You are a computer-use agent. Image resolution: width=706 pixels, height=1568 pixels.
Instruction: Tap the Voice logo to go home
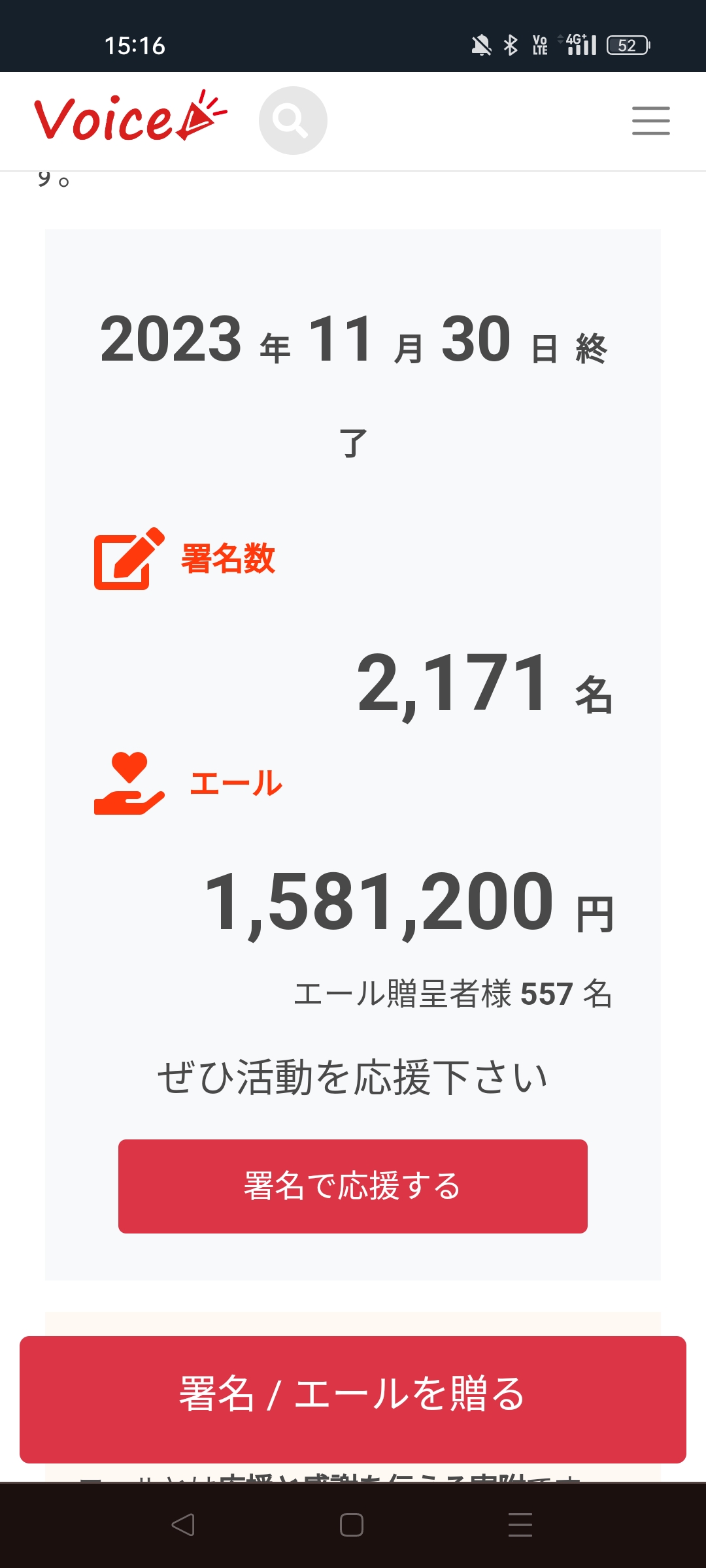pos(131,116)
